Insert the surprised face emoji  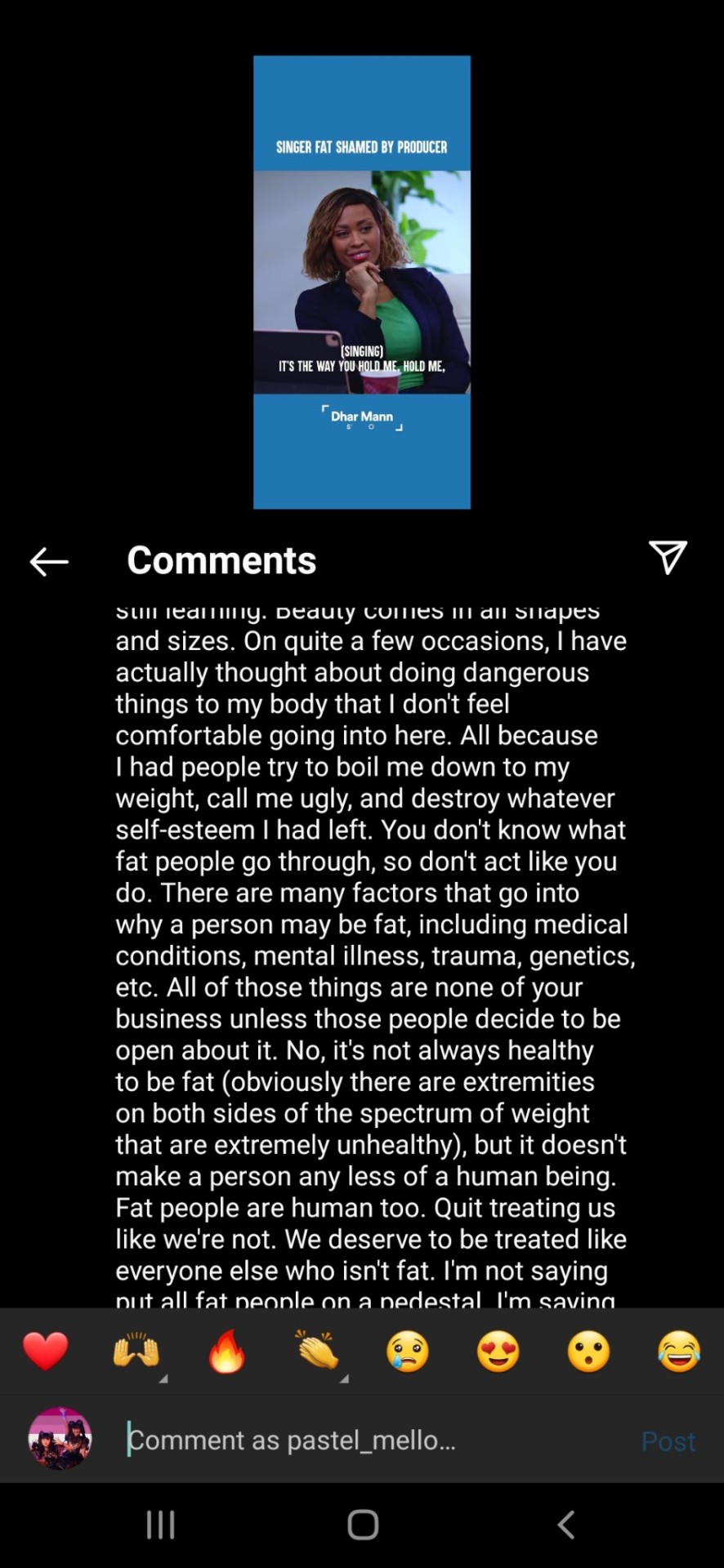pyautogui.click(x=588, y=1352)
